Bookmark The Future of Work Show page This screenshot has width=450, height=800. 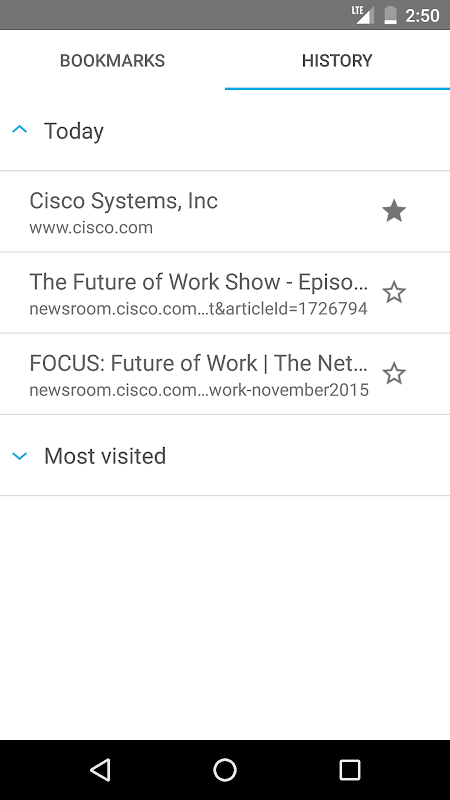point(394,293)
